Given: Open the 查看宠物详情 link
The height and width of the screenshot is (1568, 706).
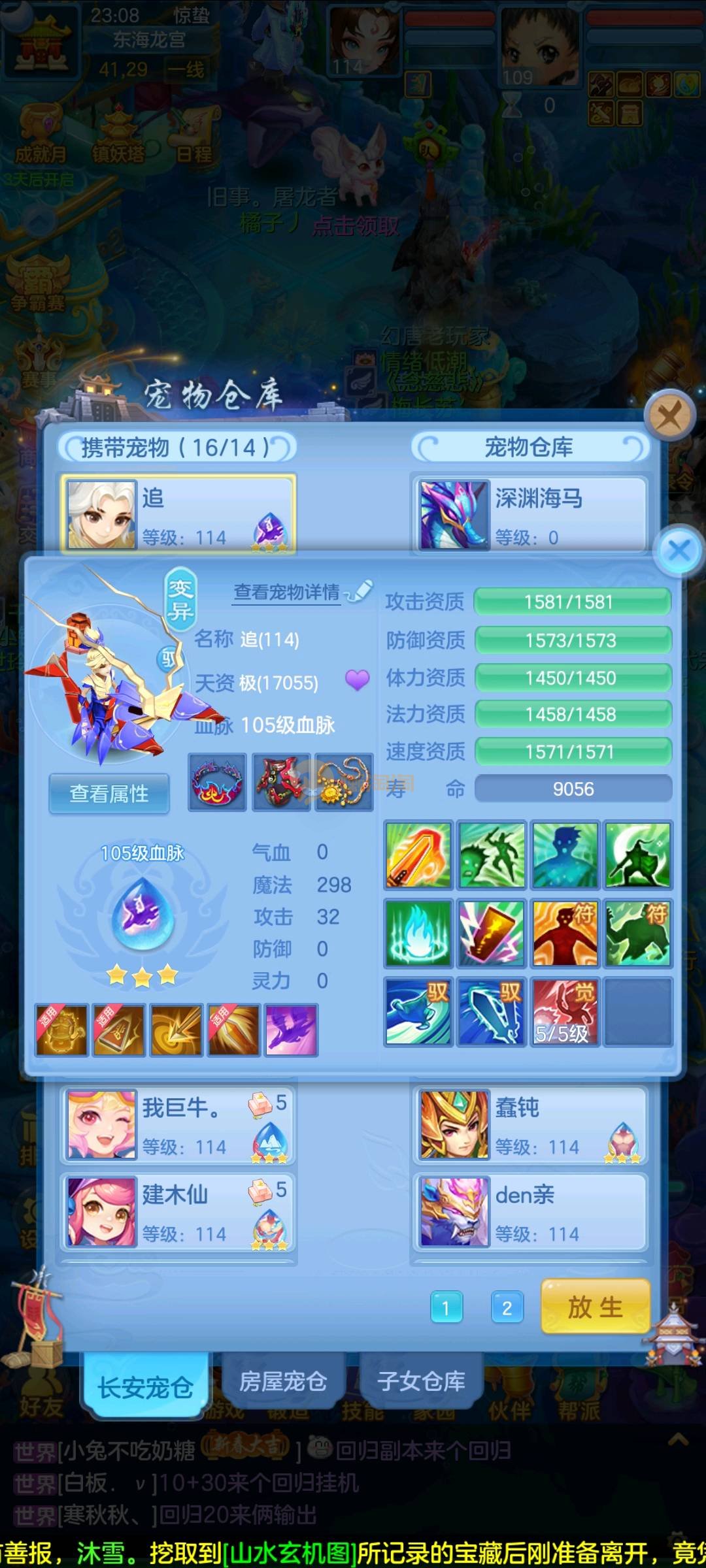Looking at the screenshot, I should [x=288, y=593].
